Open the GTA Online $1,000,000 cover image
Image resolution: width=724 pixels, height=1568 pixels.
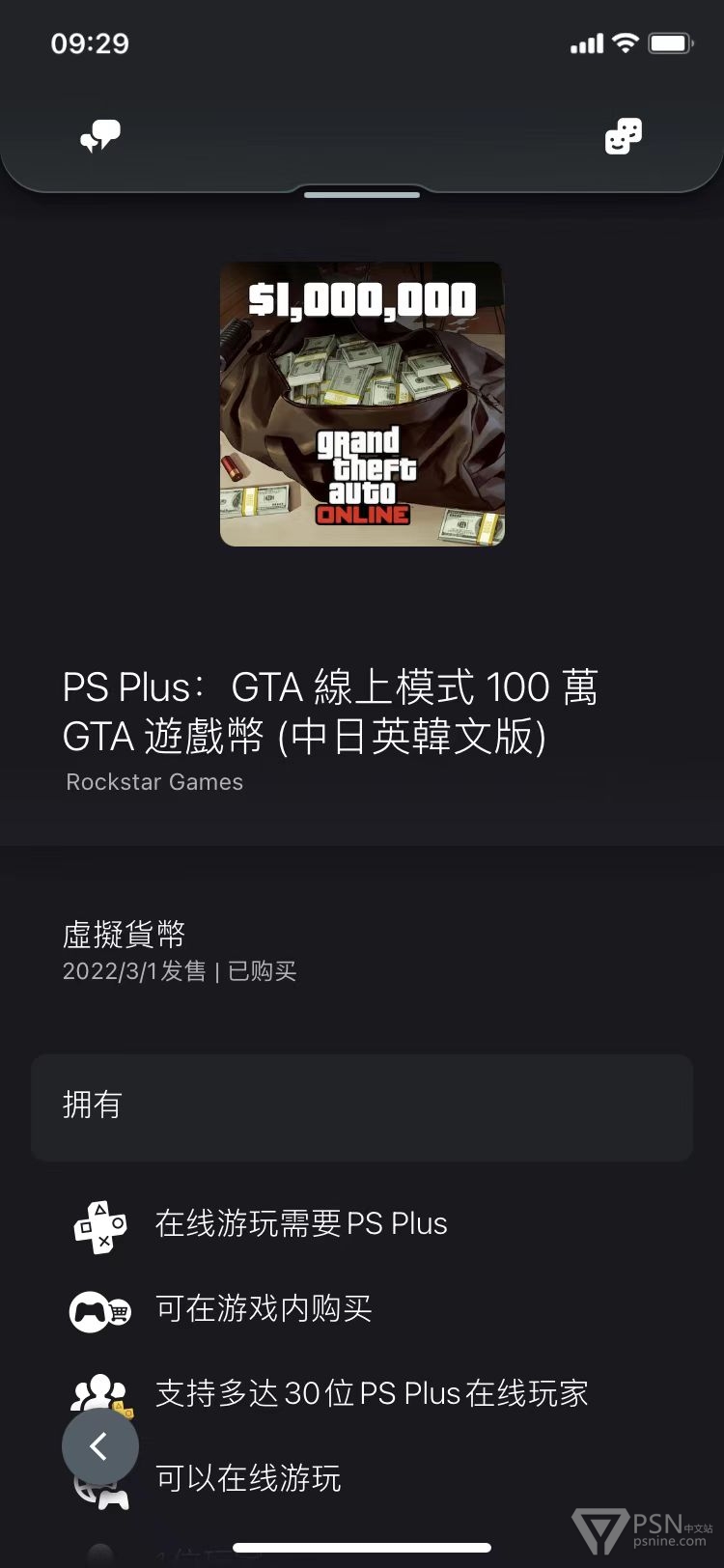[x=362, y=404]
